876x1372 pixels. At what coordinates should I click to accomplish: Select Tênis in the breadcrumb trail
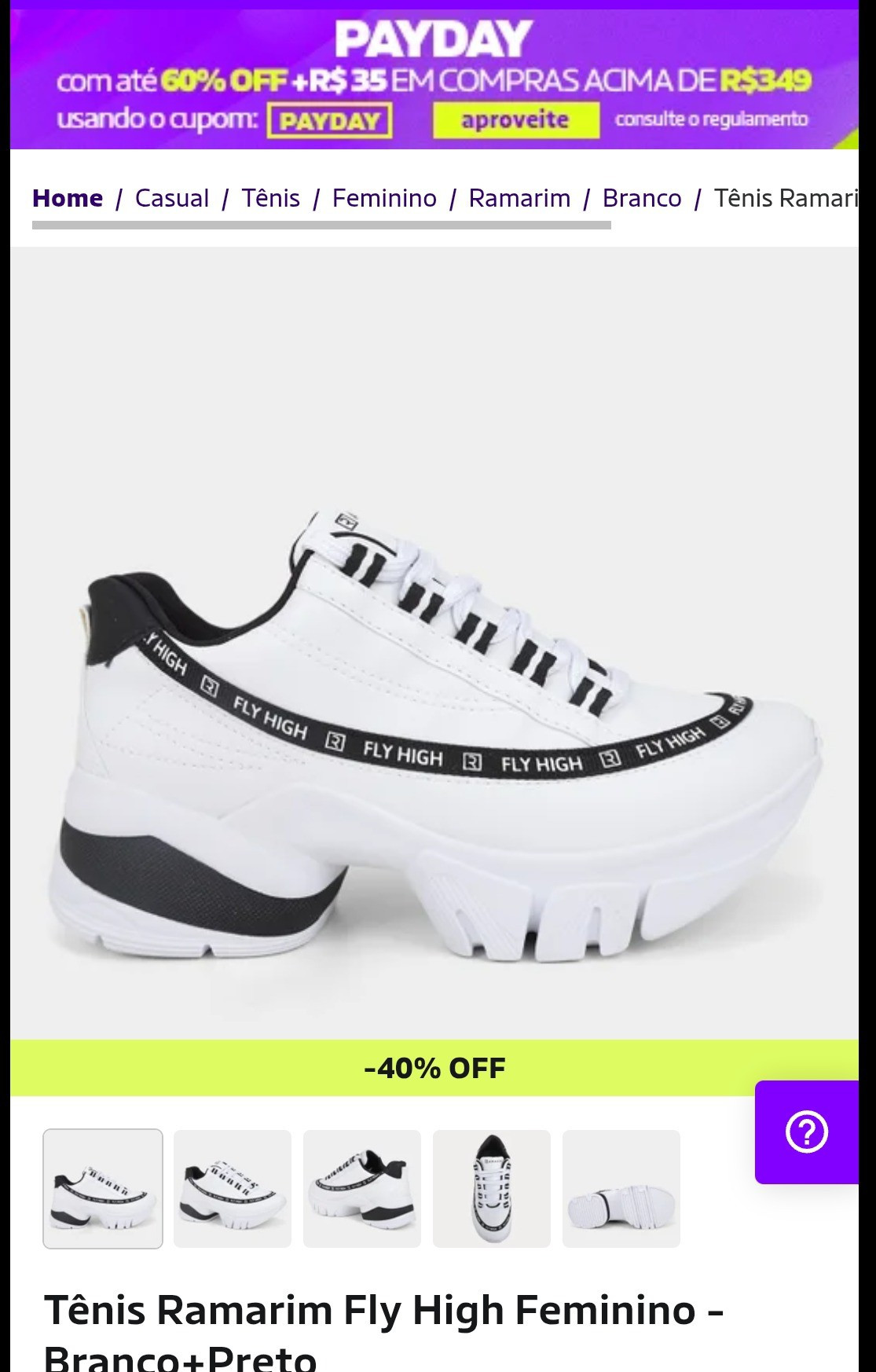pos(272,197)
